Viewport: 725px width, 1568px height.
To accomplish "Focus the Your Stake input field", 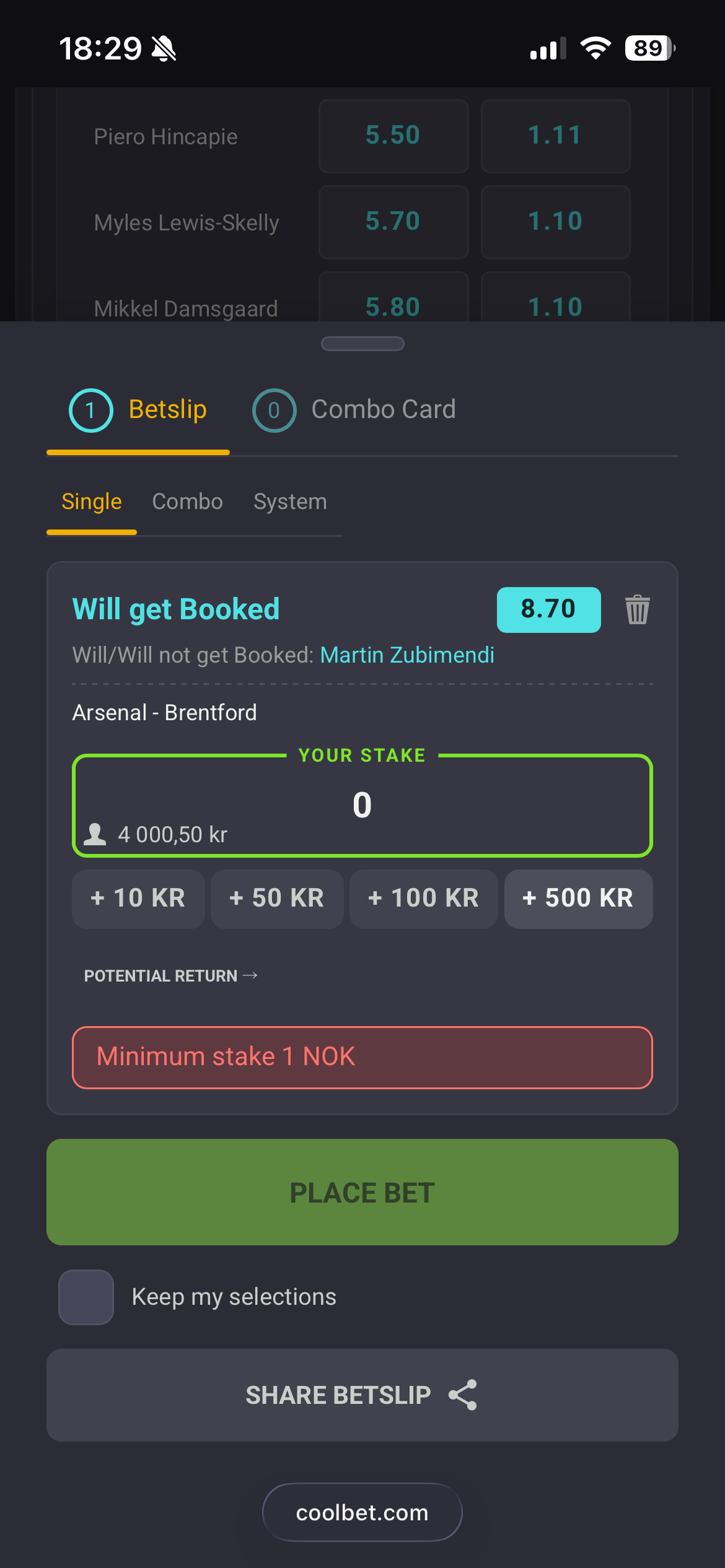I will click(362, 804).
